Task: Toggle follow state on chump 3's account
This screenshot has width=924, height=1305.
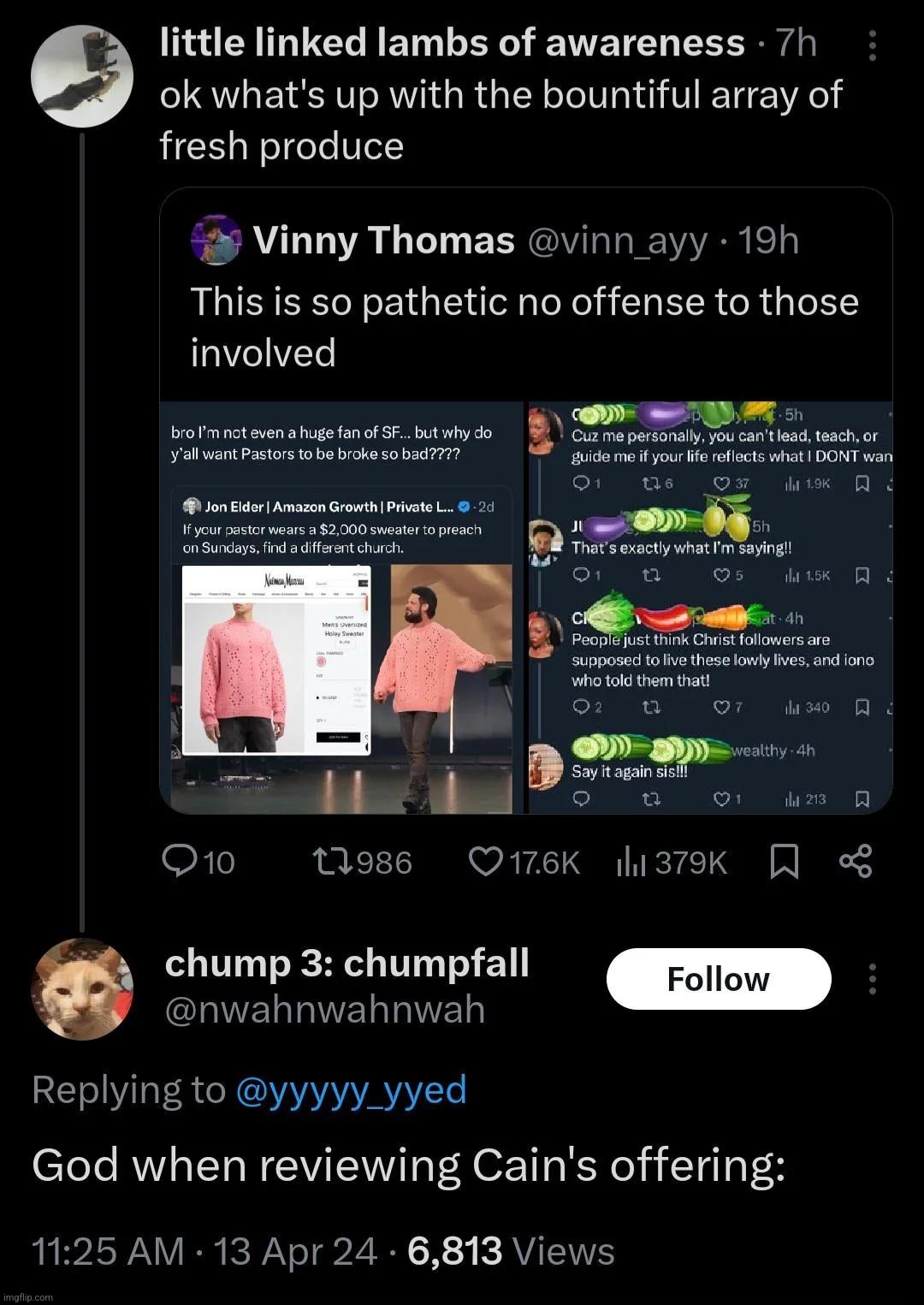Action: point(718,979)
